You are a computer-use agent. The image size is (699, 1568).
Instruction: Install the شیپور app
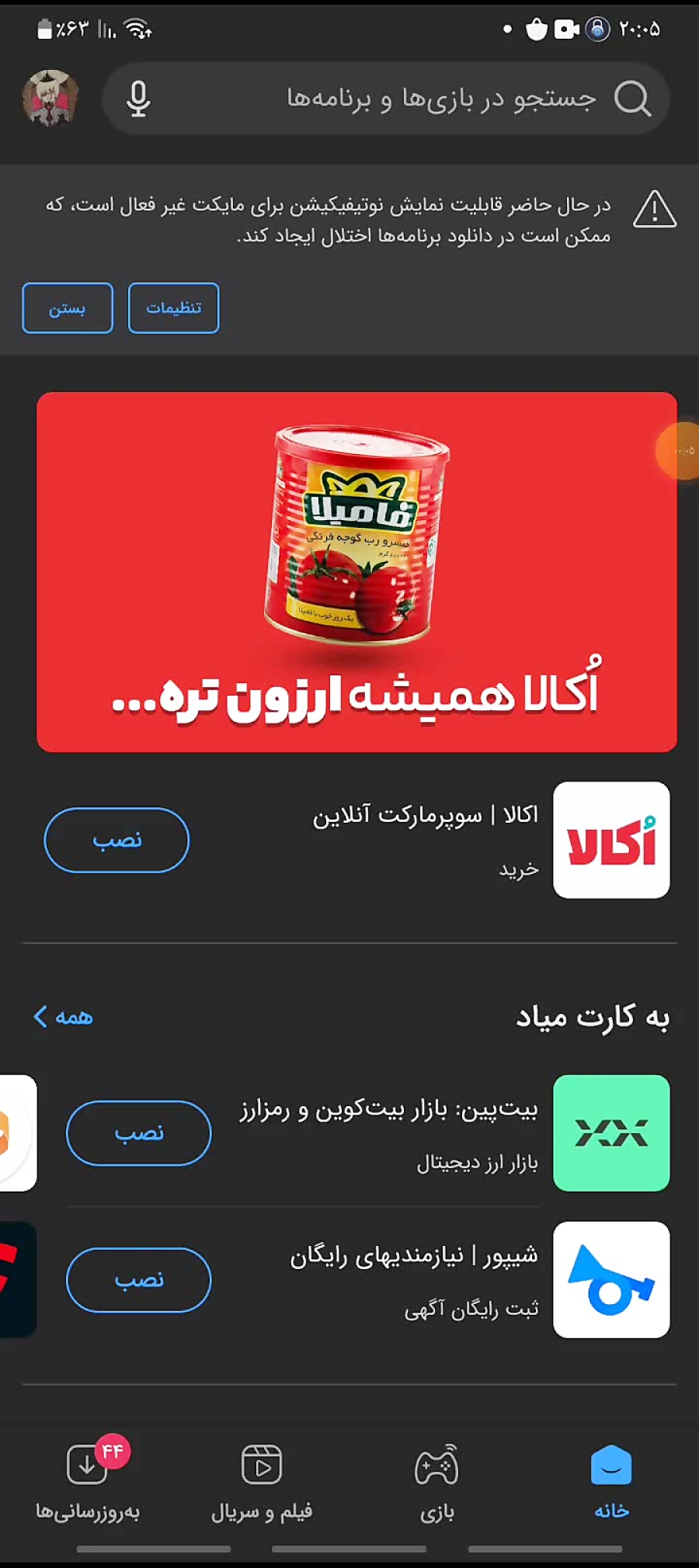pyautogui.click(x=138, y=1280)
